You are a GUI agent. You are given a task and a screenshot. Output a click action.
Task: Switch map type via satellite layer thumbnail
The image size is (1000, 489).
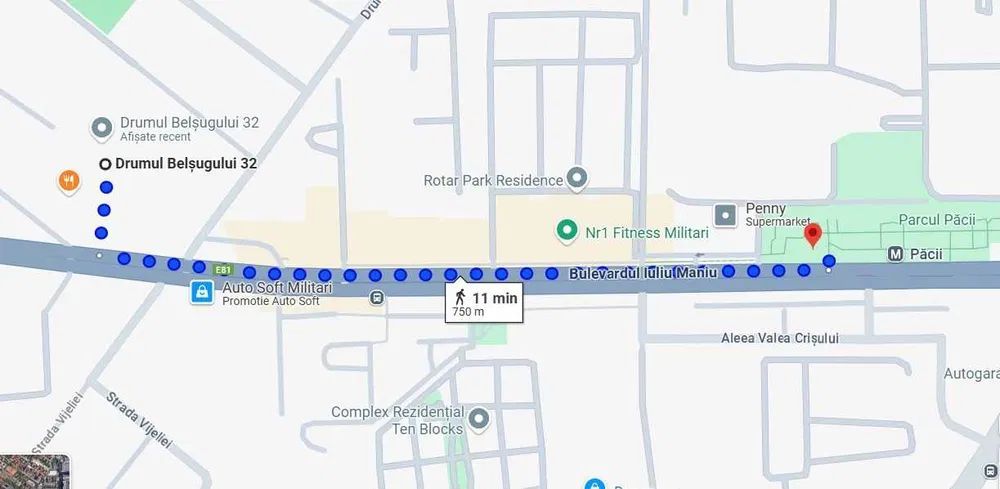pos(34,472)
